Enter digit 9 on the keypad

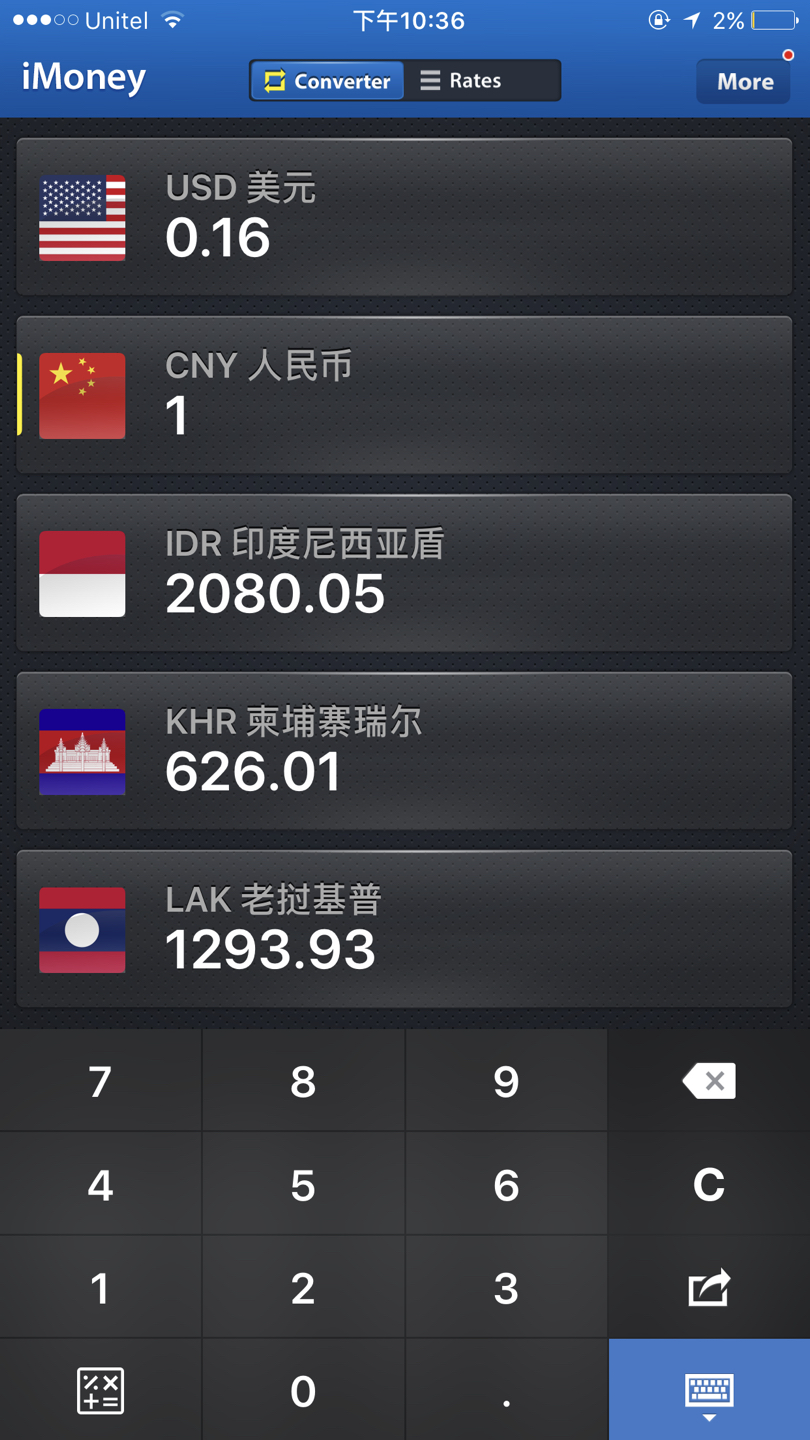pos(506,1081)
